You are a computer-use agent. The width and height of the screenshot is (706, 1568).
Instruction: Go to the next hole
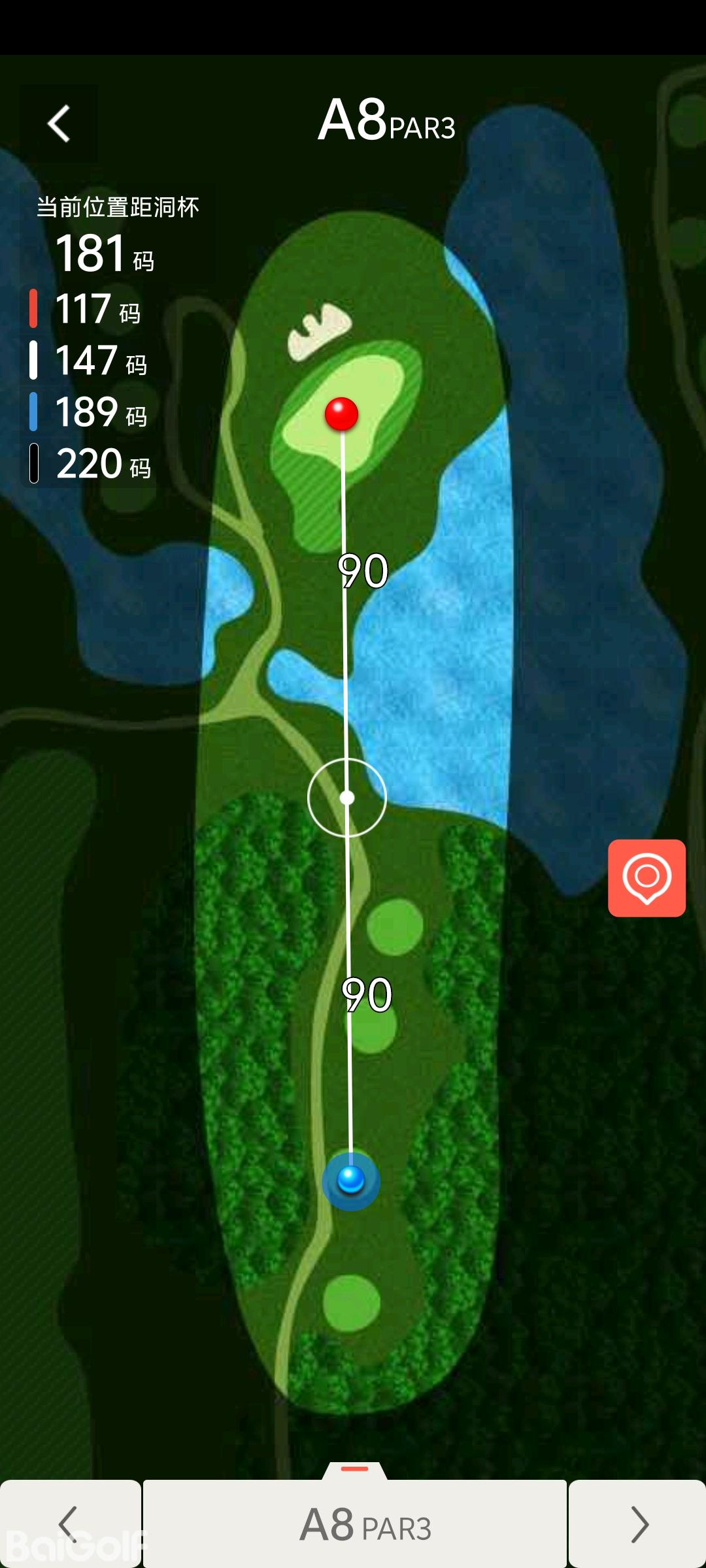[x=638, y=1524]
